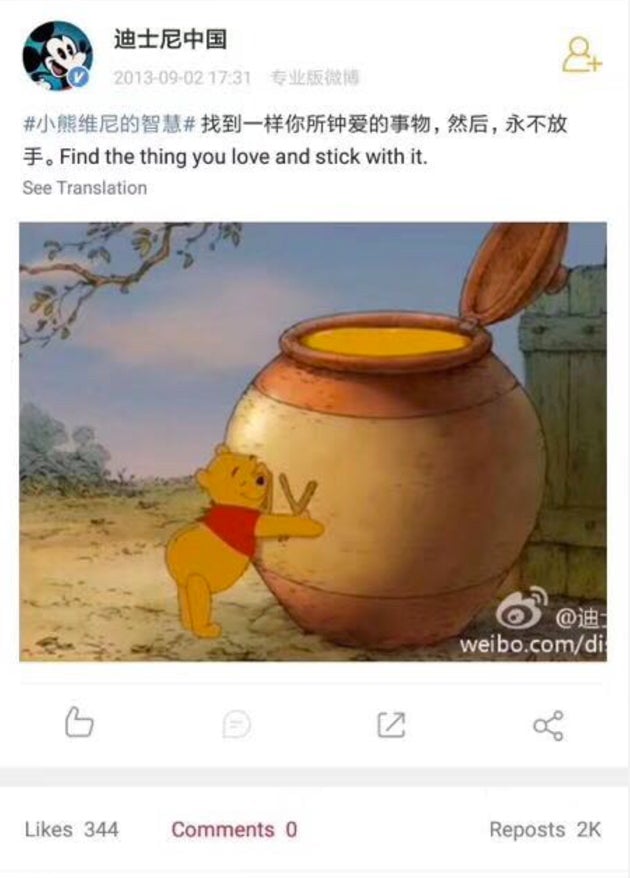630x878 pixels.
Task: Switch to the Reposts 2K tab
Action: (x=544, y=829)
